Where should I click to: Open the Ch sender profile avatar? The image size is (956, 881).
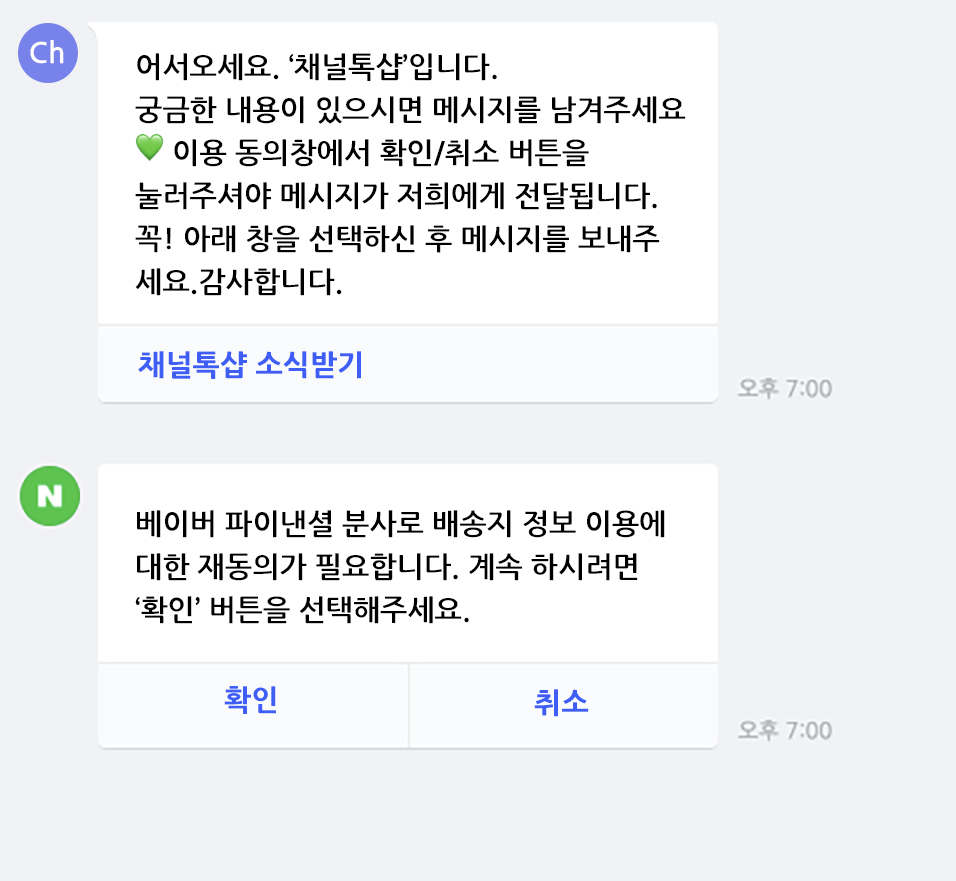[48, 53]
